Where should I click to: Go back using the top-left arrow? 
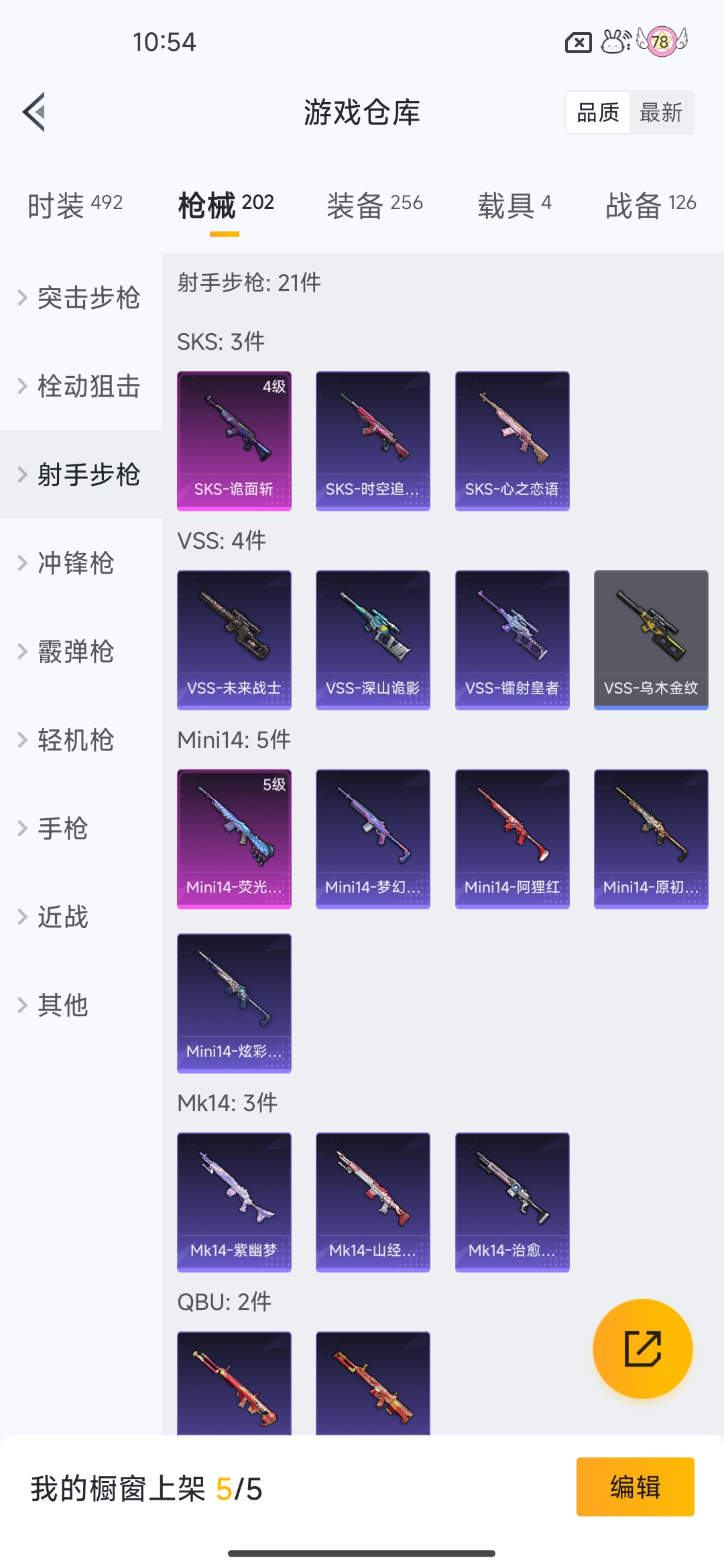(34, 112)
